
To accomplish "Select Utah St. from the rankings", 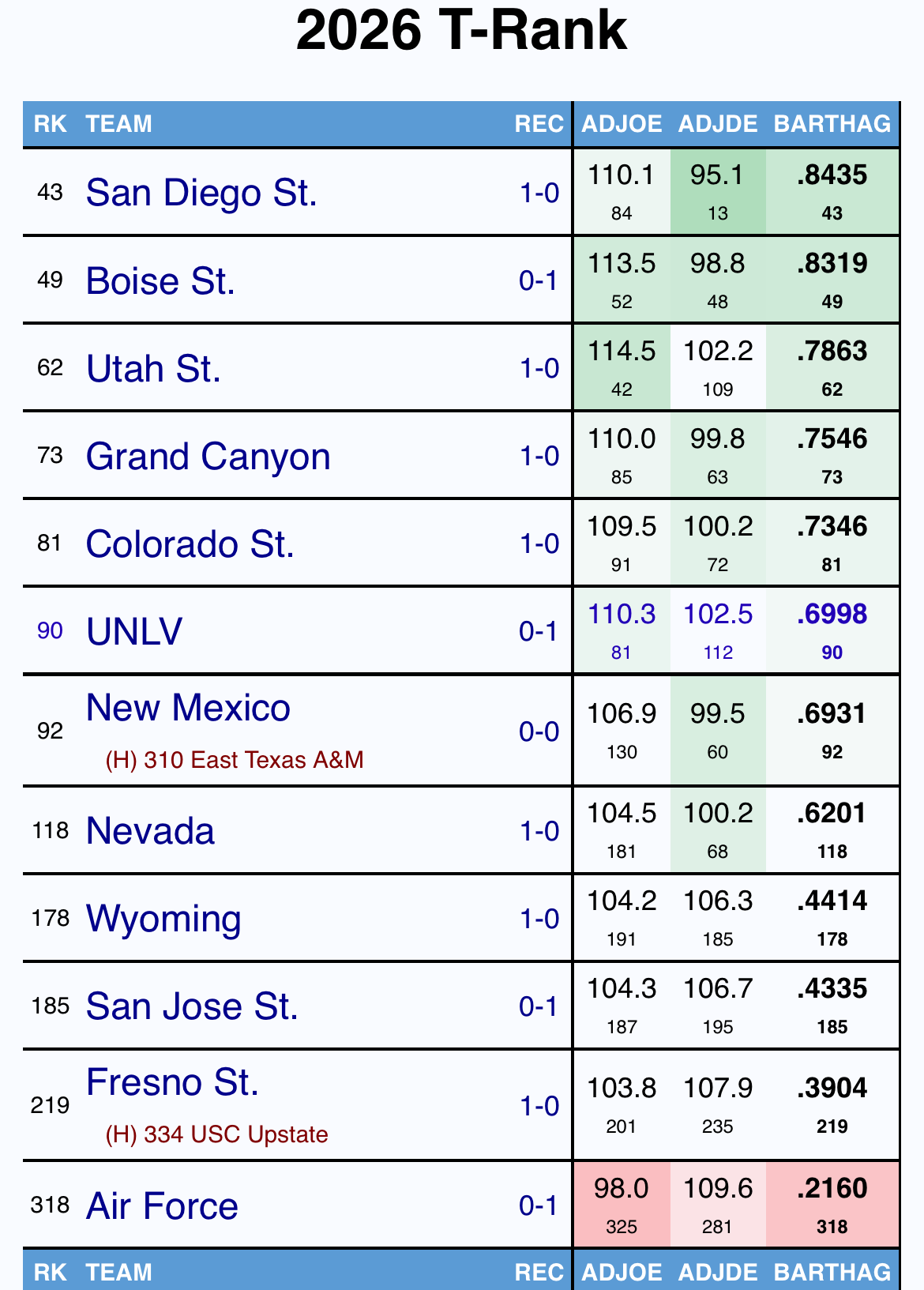I will click(153, 369).
